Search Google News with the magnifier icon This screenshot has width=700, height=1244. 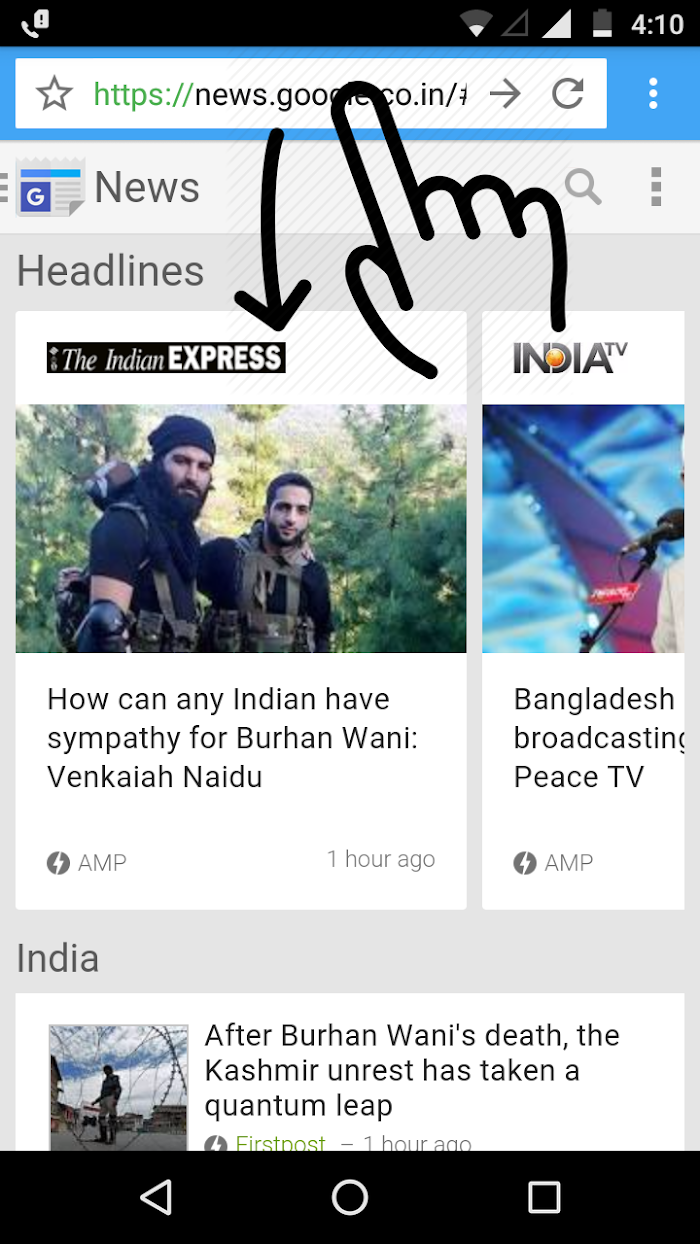pyautogui.click(x=583, y=187)
